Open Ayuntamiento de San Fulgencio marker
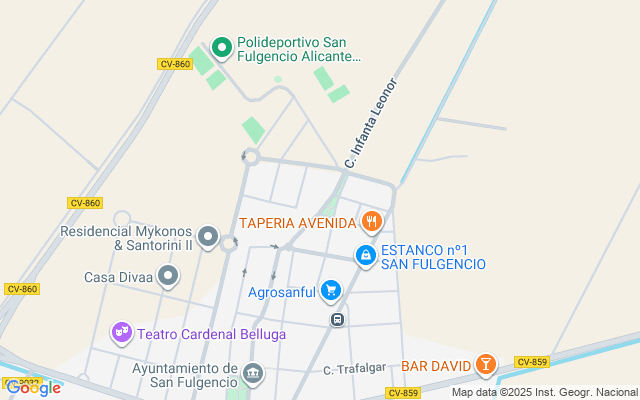The height and width of the screenshot is (400, 640). (x=253, y=375)
